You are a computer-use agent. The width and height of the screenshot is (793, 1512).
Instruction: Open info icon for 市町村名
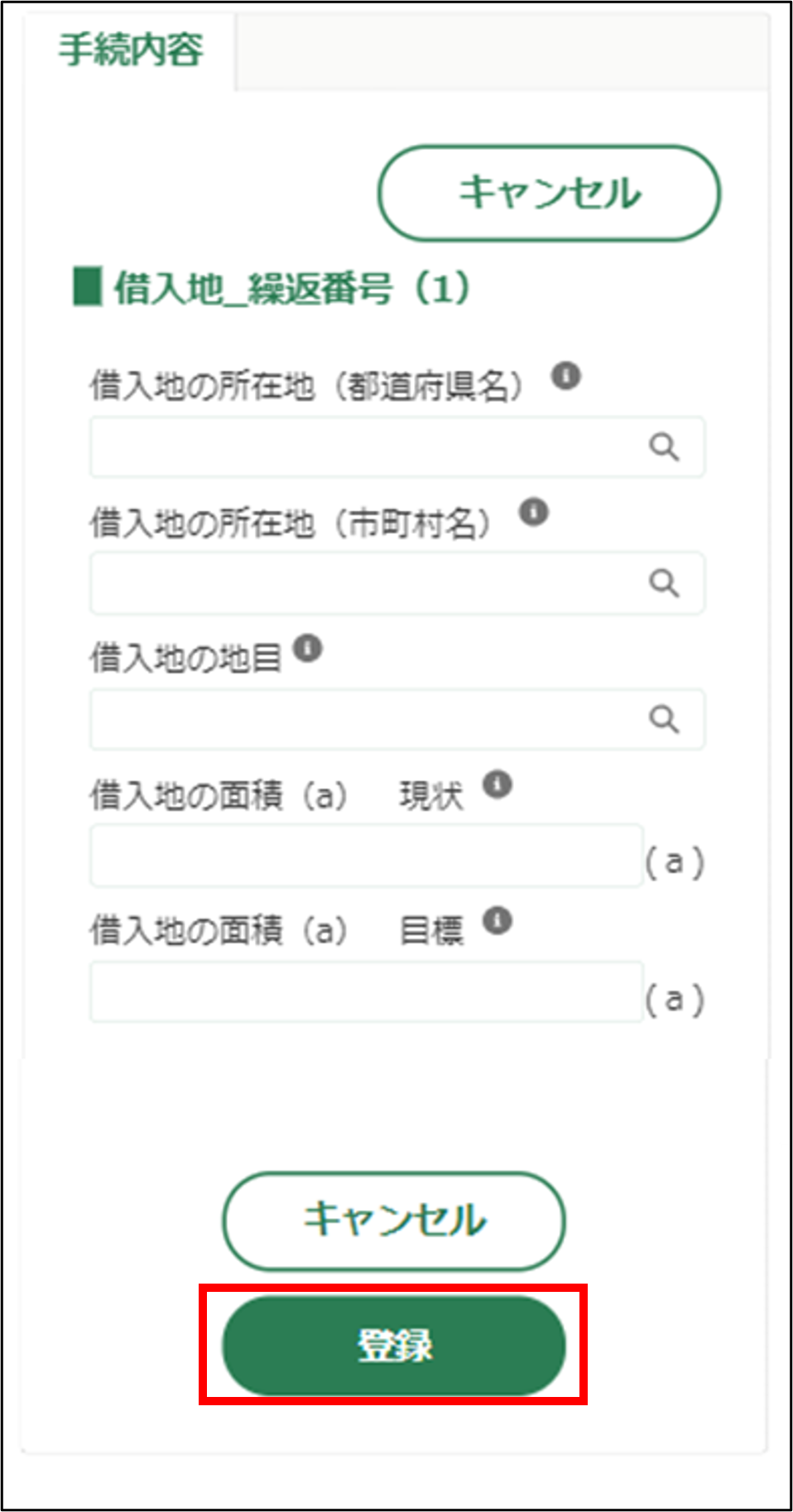coord(534,512)
